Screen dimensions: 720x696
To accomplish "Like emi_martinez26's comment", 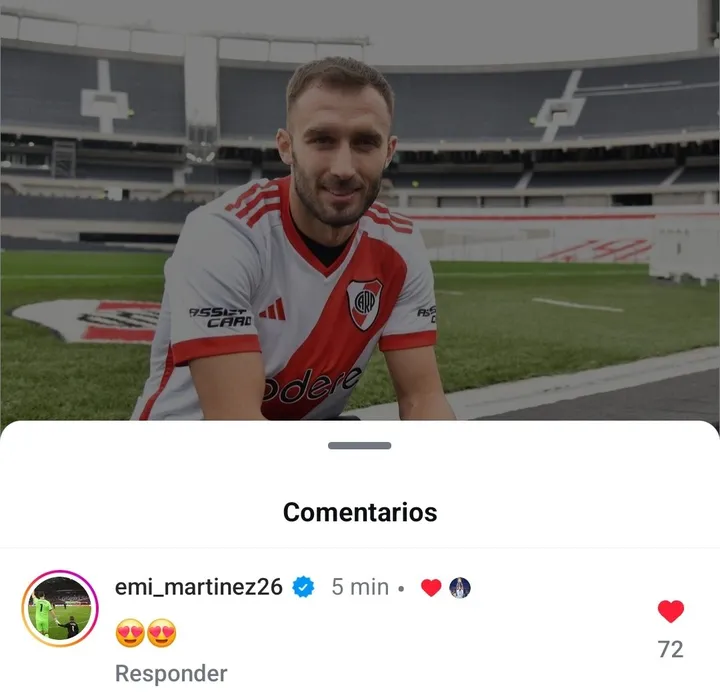I will pyautogui.click(x=670, y=612).
